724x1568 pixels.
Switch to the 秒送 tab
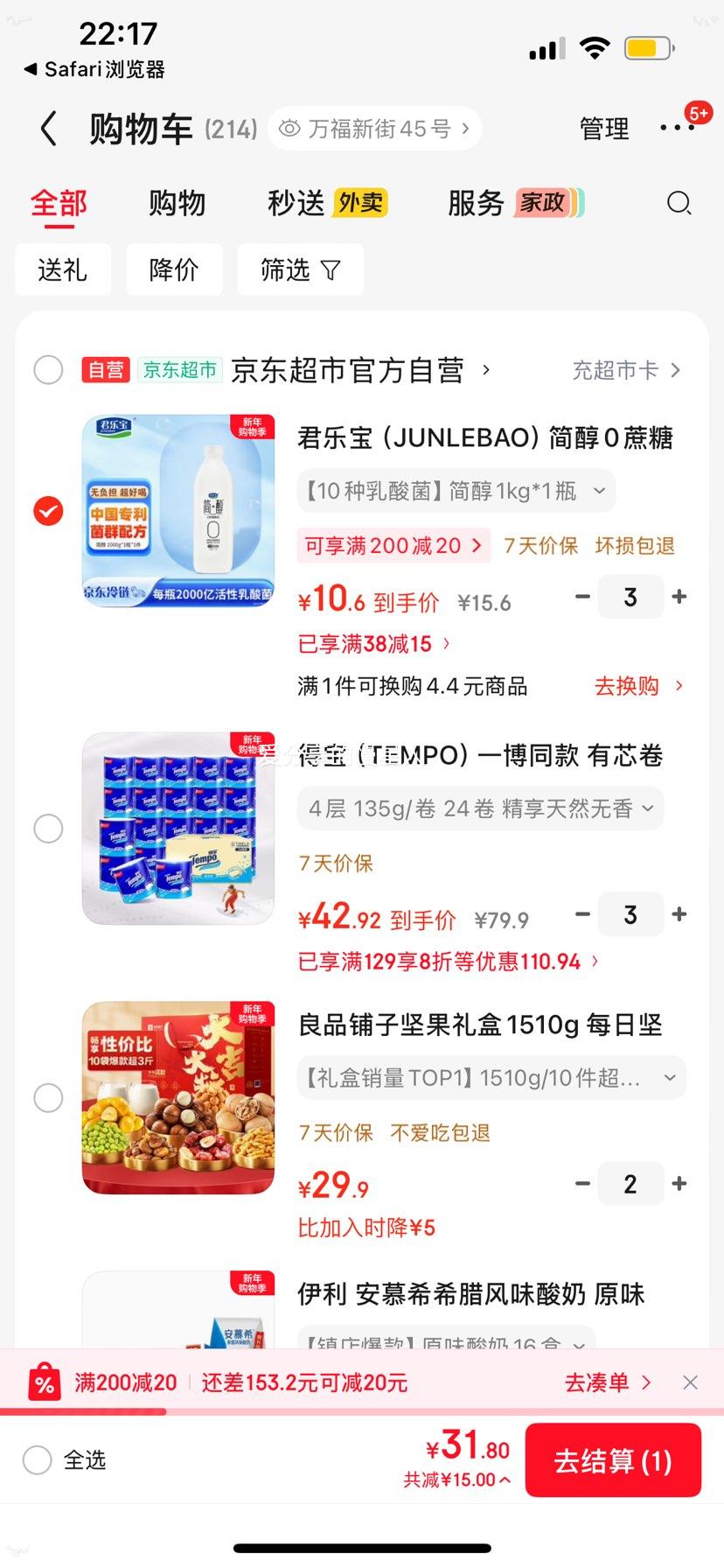tap(297, 202)
